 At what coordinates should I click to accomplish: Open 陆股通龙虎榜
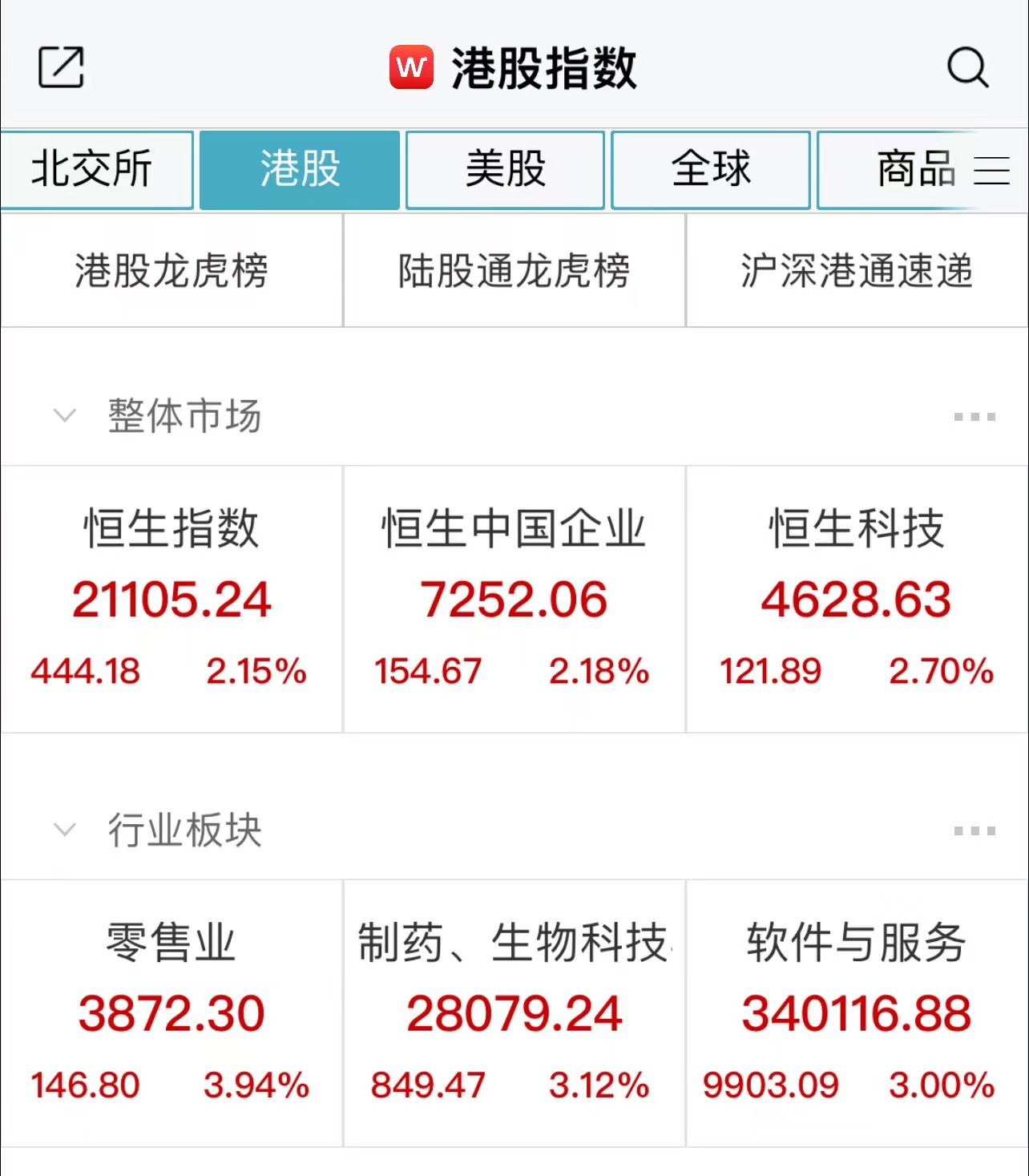click(x=514, y=270)
